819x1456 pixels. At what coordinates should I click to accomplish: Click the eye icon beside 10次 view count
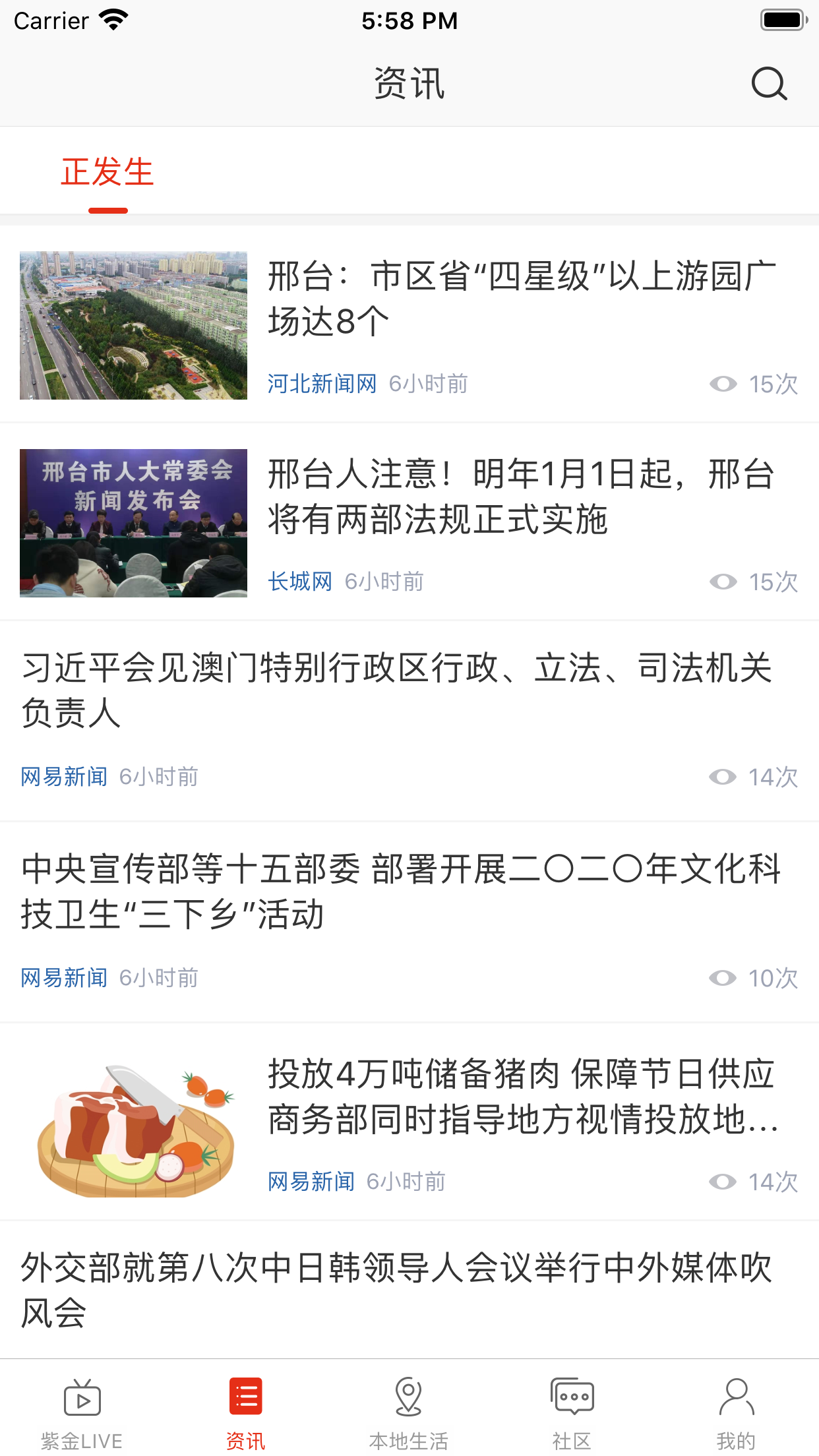tap(724, 978)
